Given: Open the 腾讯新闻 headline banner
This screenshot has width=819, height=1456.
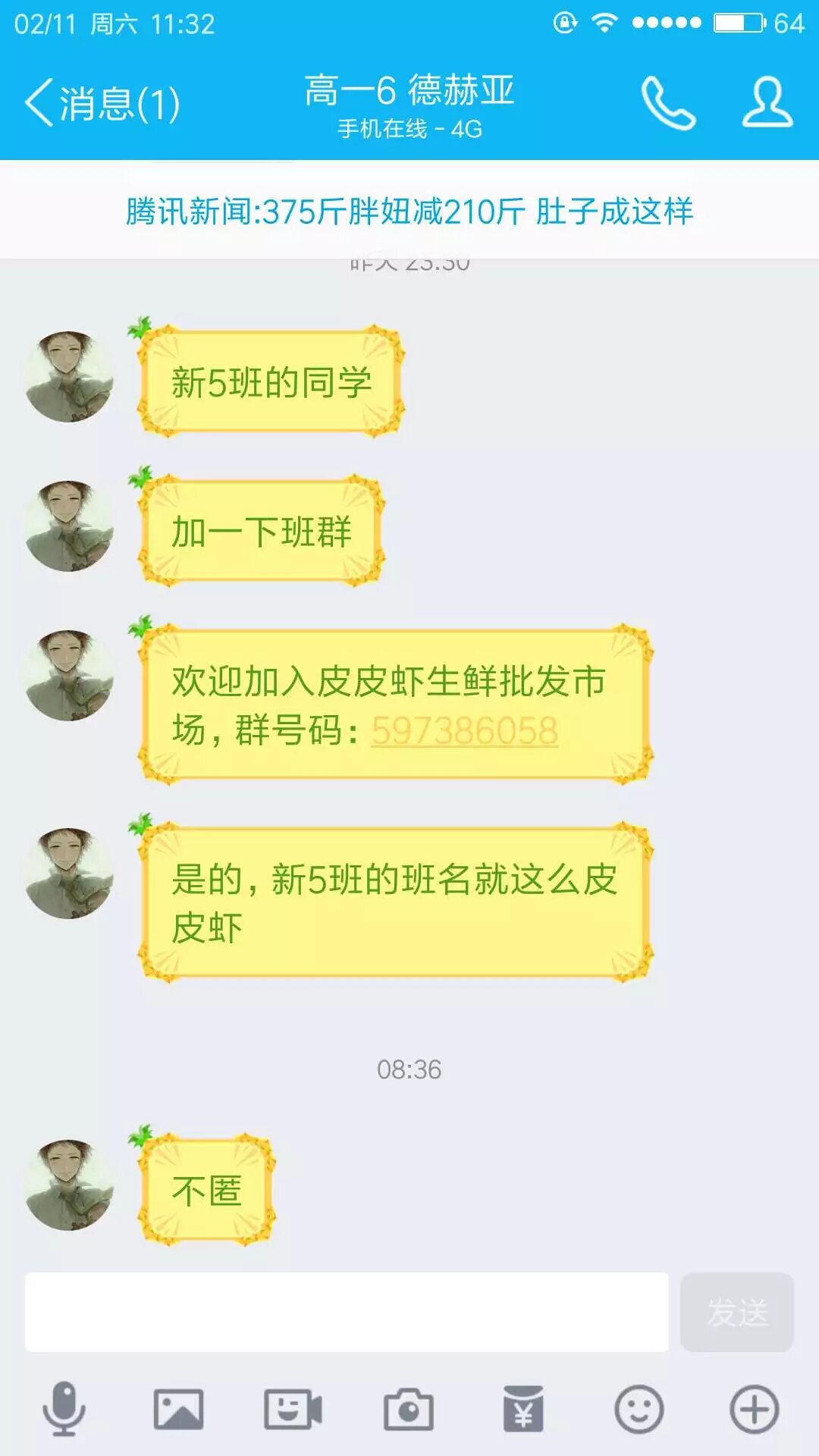Looking at the screenshot, I should [x=409, y=211].
